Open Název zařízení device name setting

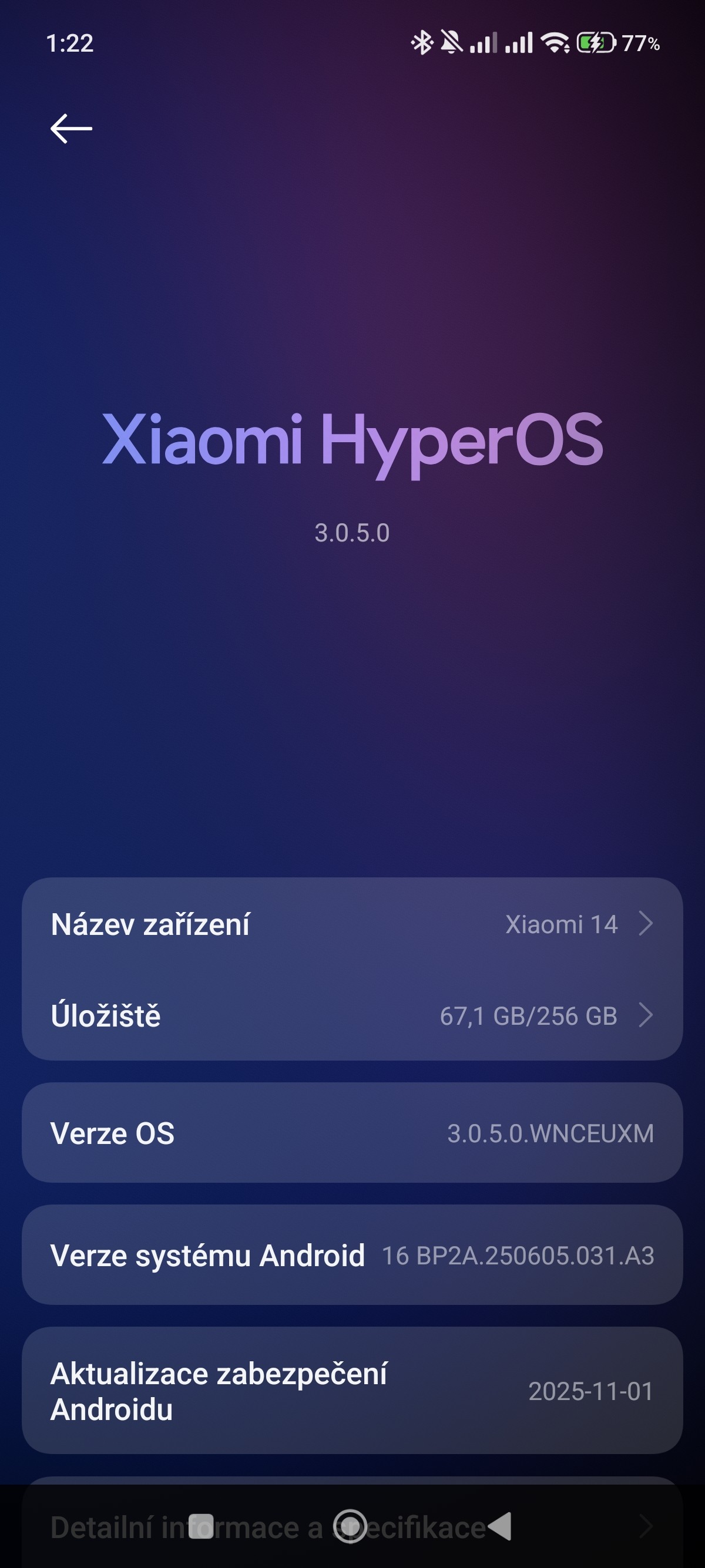352,924
